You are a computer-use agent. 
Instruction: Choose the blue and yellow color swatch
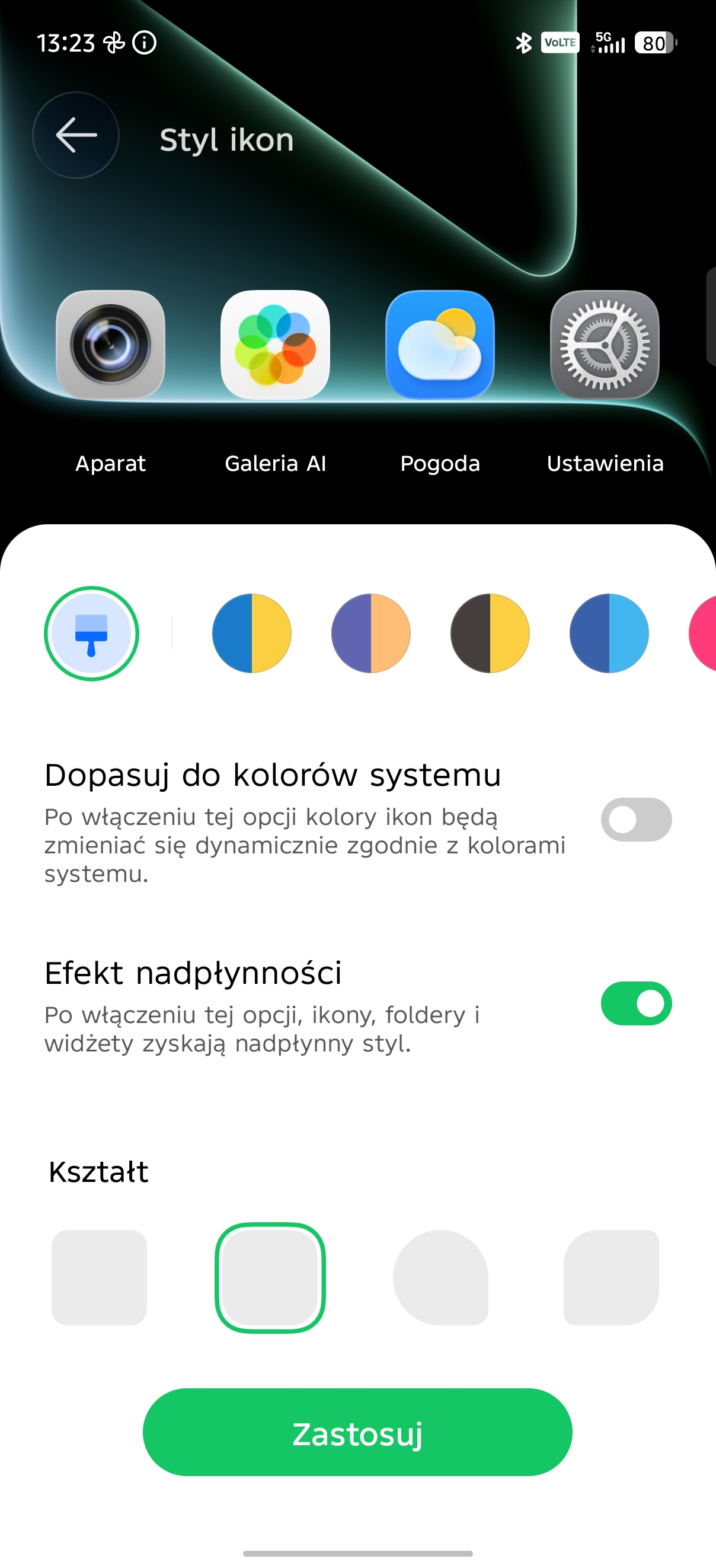pyautogui.click(x=252, y=633)
